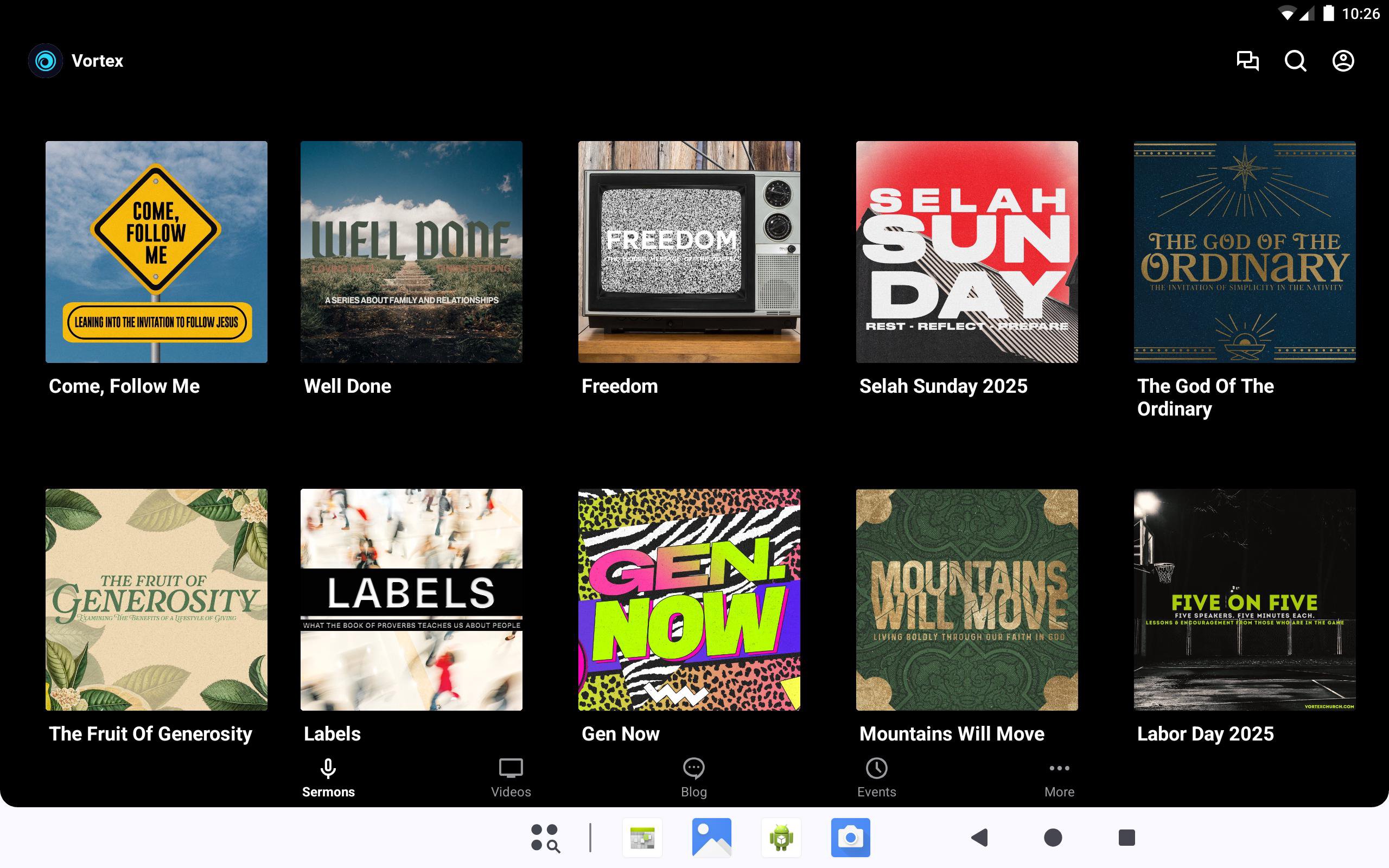Launch the camera app from the taskbar

pos(850,838)
